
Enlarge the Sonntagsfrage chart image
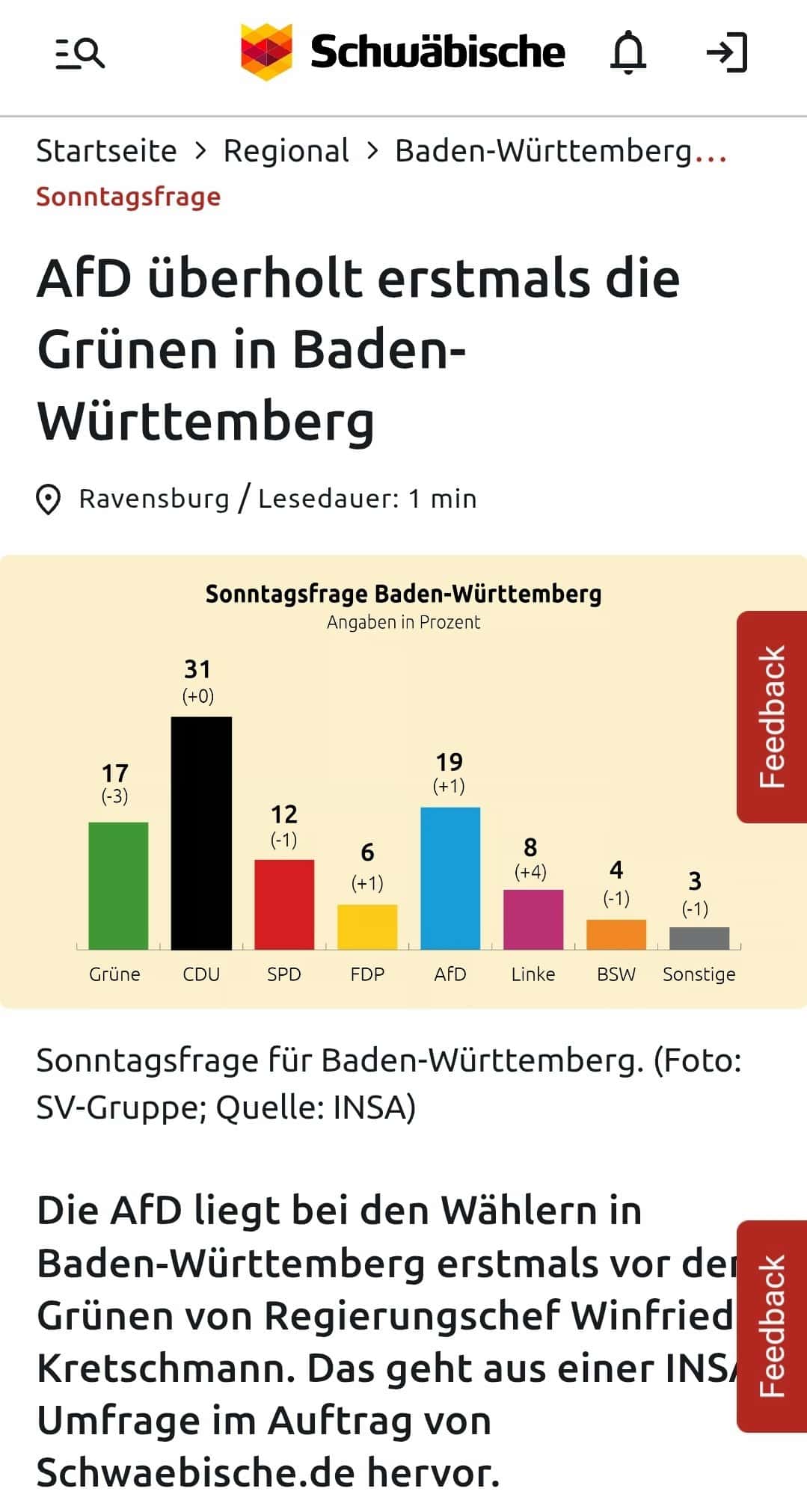(403, 781)
